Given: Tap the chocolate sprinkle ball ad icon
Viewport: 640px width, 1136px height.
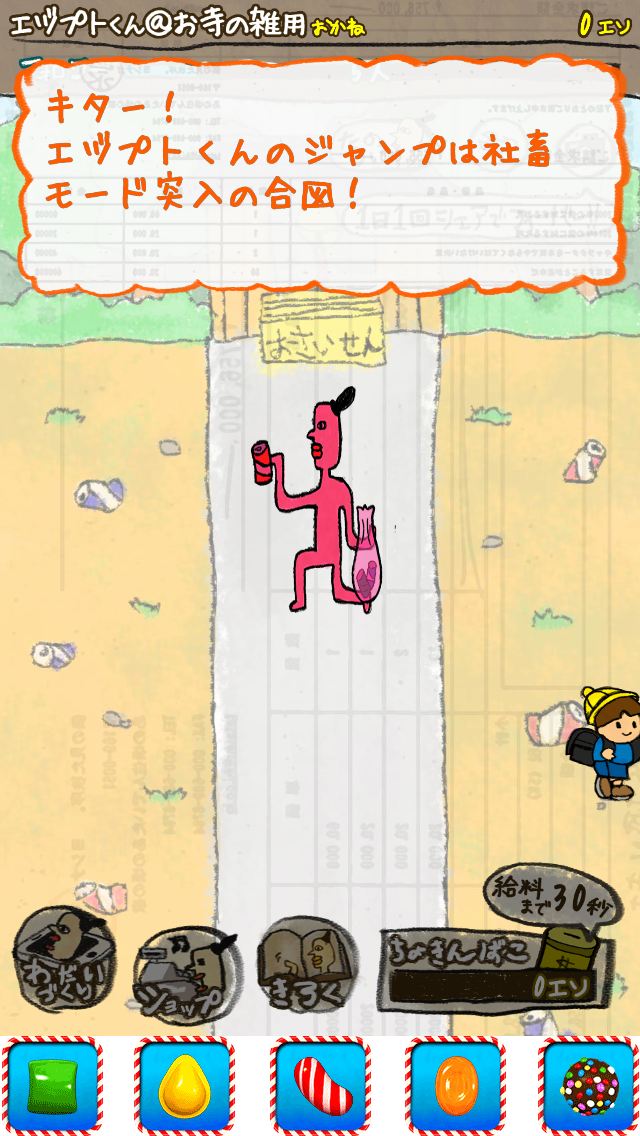Looking at the screenshot, I should [x=589, y=1086].
